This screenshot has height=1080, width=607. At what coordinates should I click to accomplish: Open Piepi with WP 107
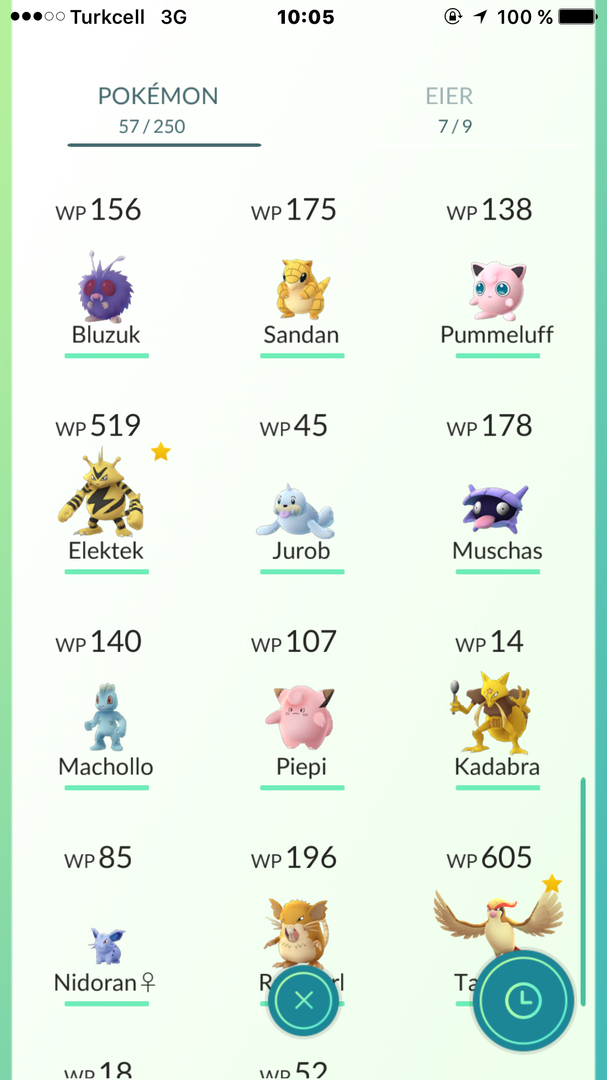[301, 722]
